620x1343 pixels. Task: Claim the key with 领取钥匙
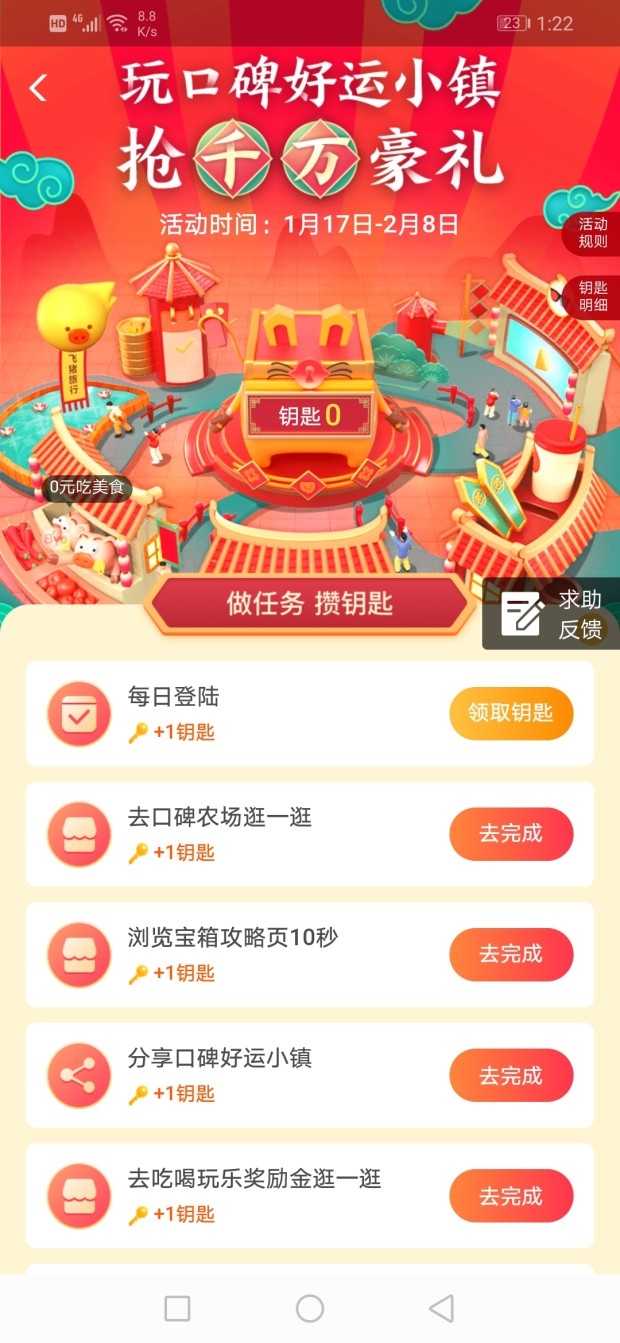511,713
